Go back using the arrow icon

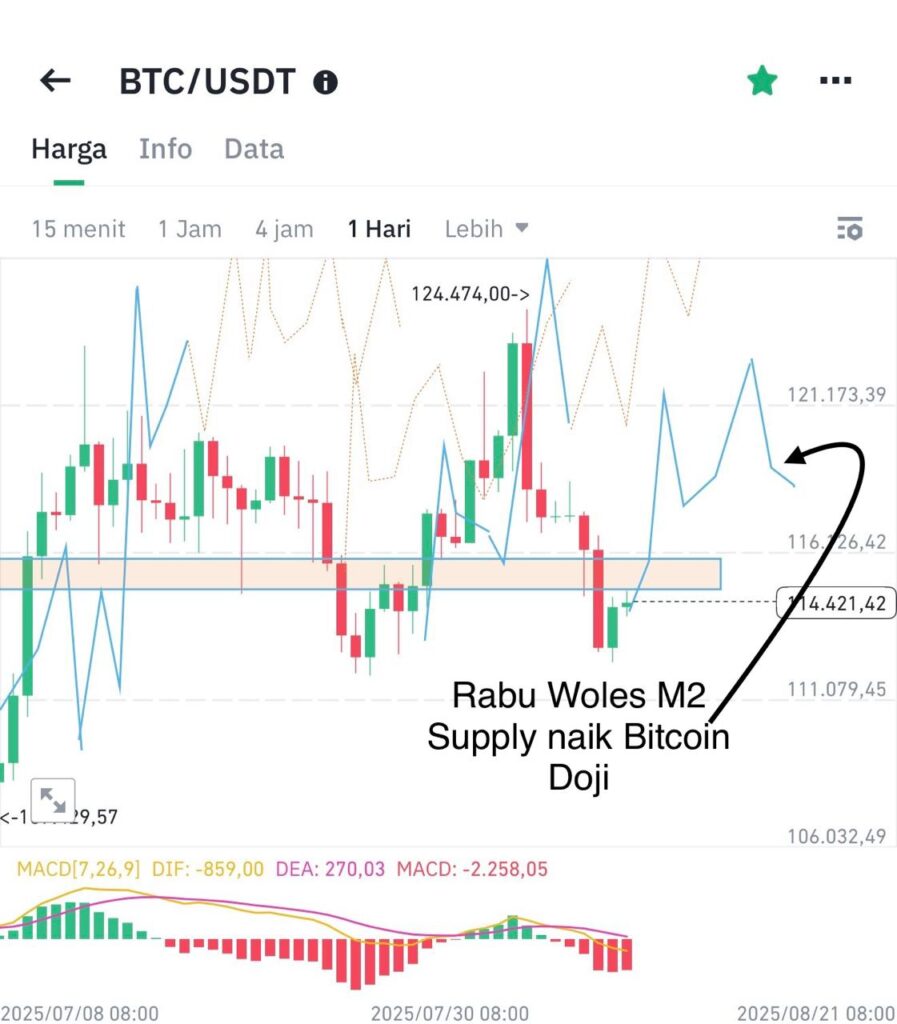point(55,81)
